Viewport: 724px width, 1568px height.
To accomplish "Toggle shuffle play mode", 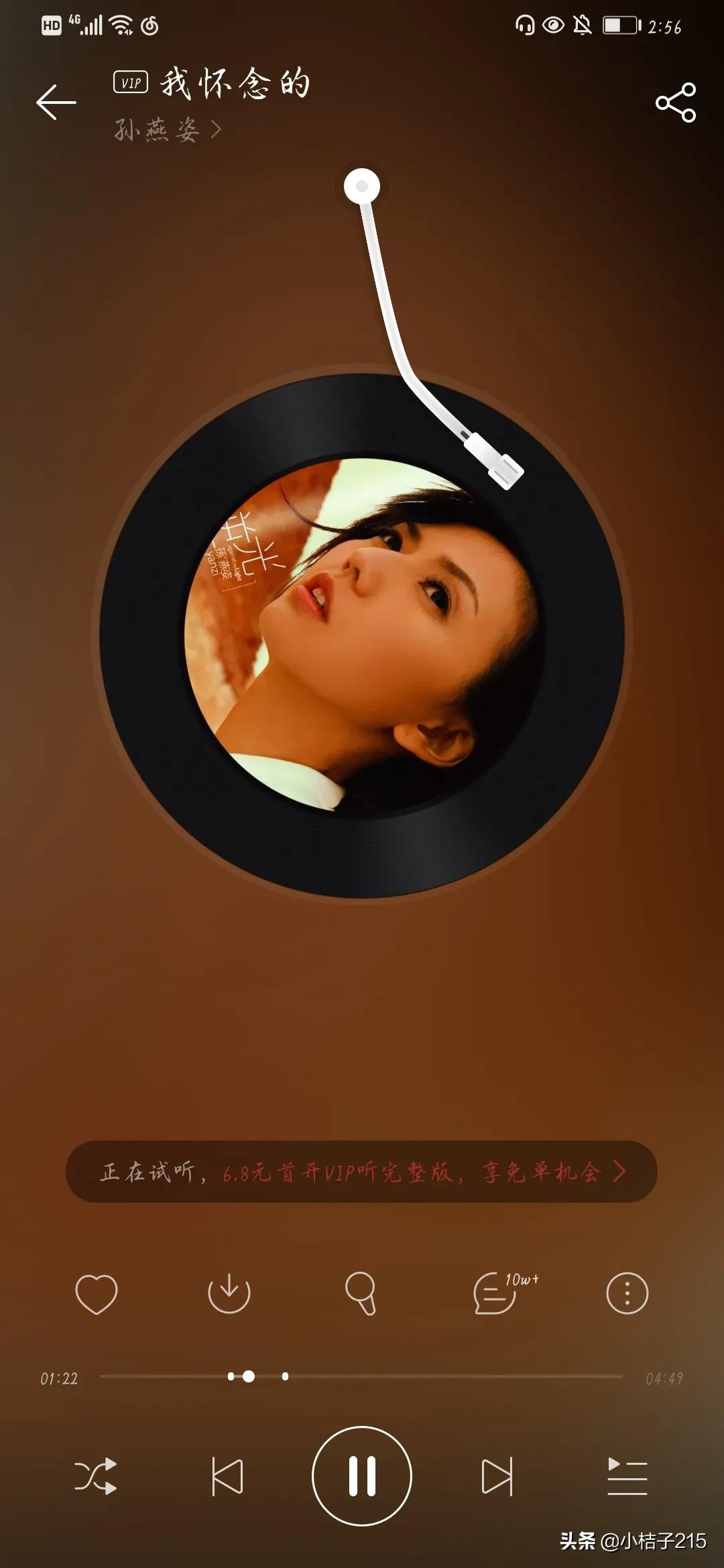I will coord(96,1476).
